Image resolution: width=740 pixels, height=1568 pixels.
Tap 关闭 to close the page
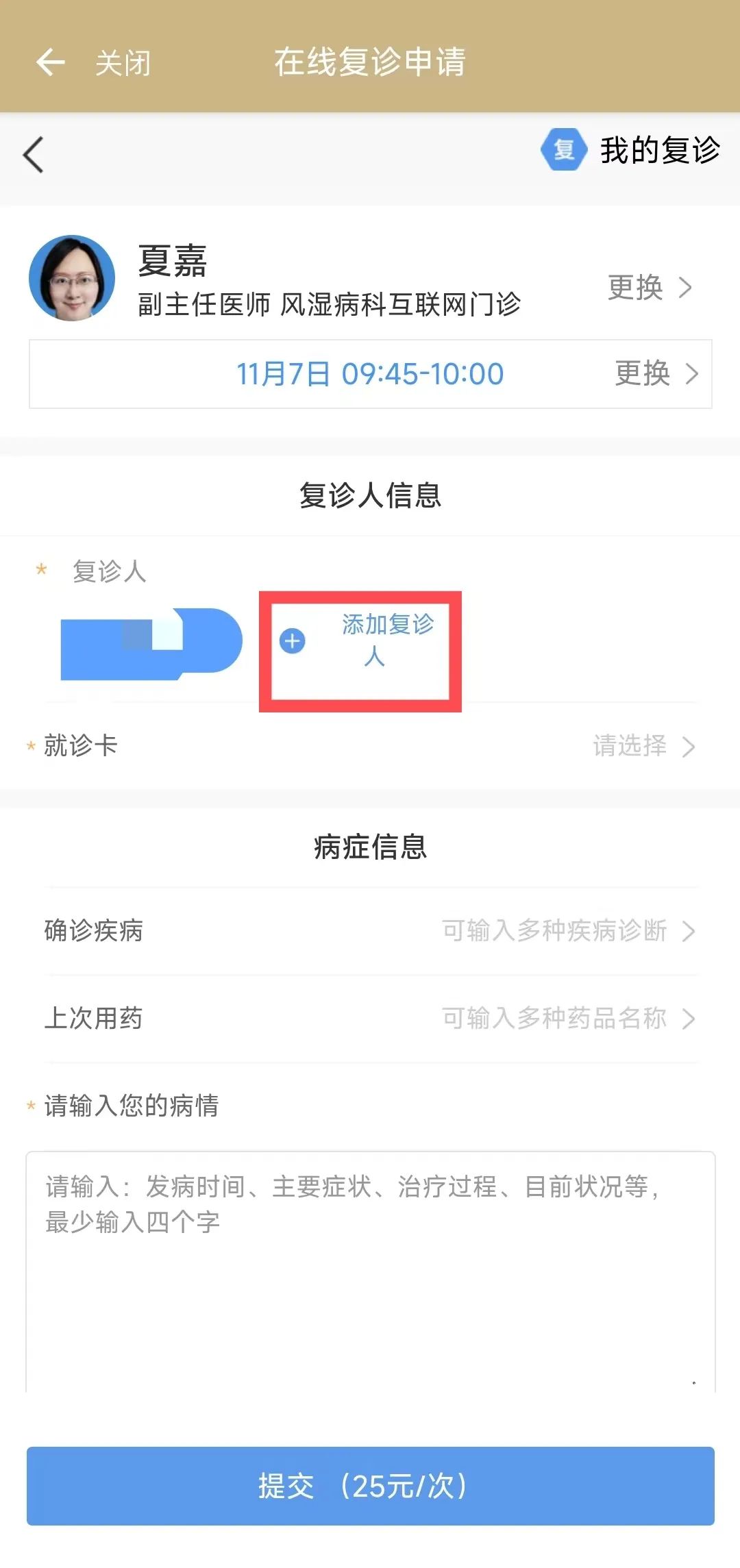(123, 63)
